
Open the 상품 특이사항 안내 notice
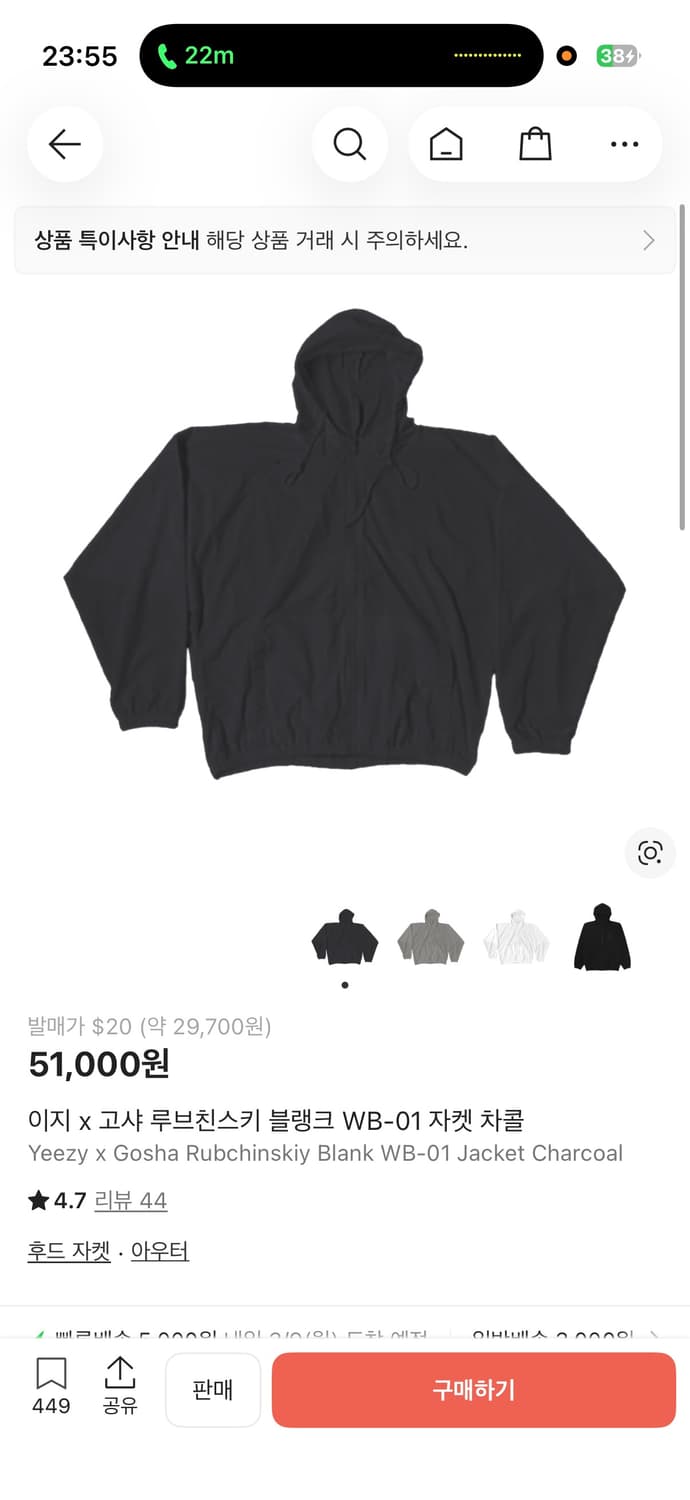point(345,240)
